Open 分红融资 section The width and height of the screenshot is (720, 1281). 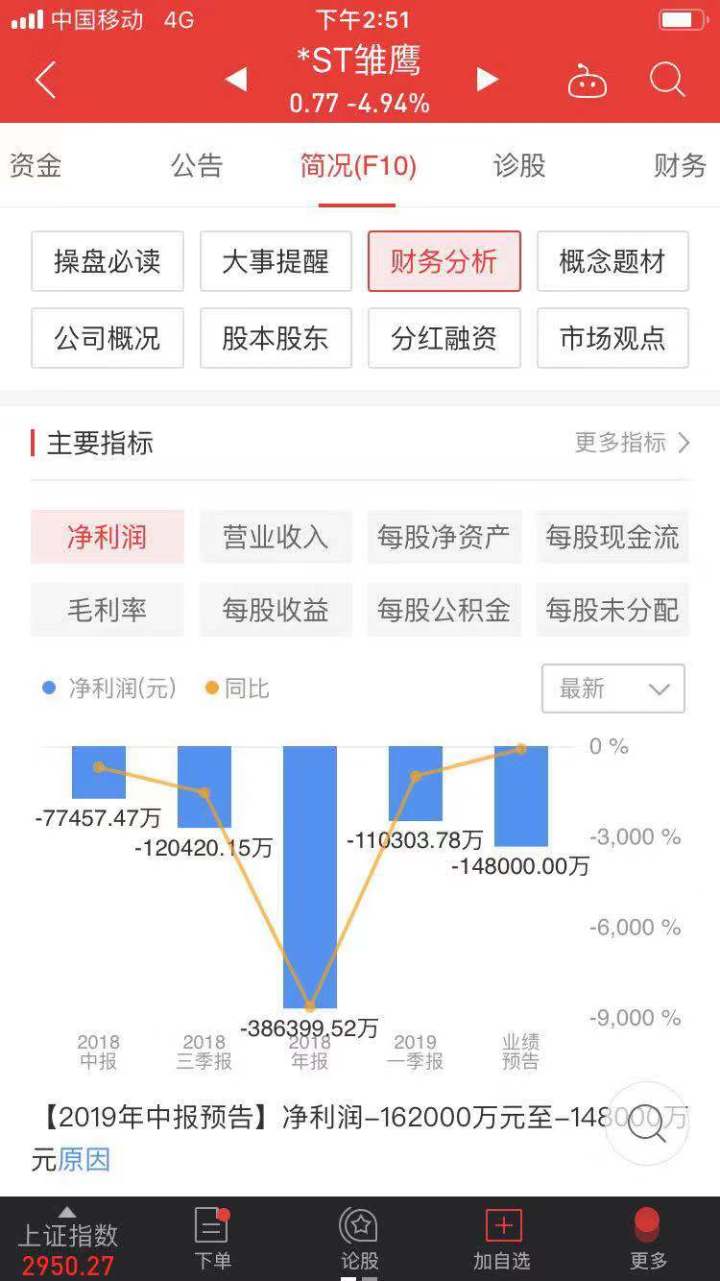[x=444, y=338]
